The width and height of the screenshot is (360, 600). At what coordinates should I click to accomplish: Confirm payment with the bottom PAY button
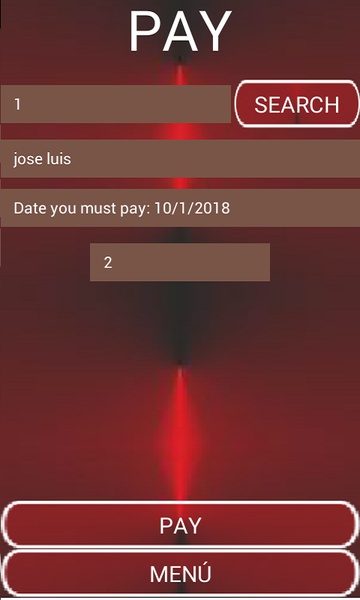coord(180,525)
